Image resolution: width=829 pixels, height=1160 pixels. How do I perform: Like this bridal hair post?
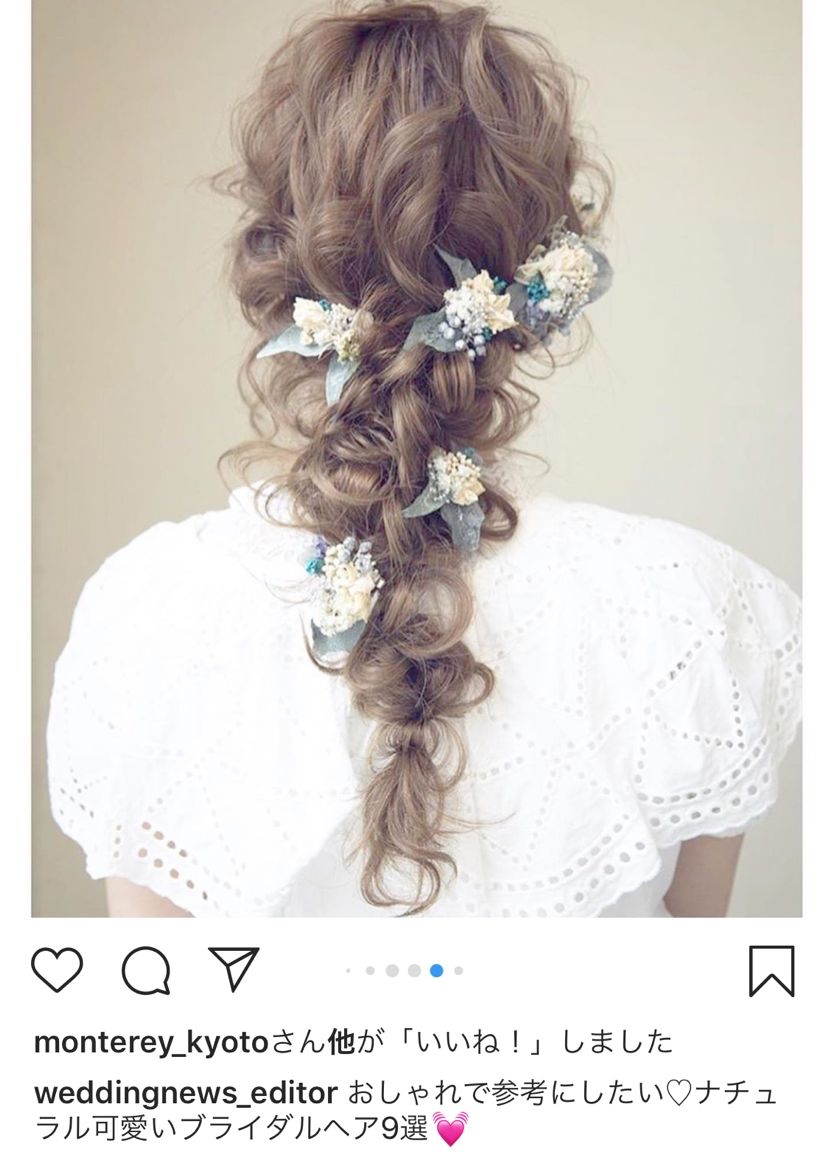click(x=56, y=970)
